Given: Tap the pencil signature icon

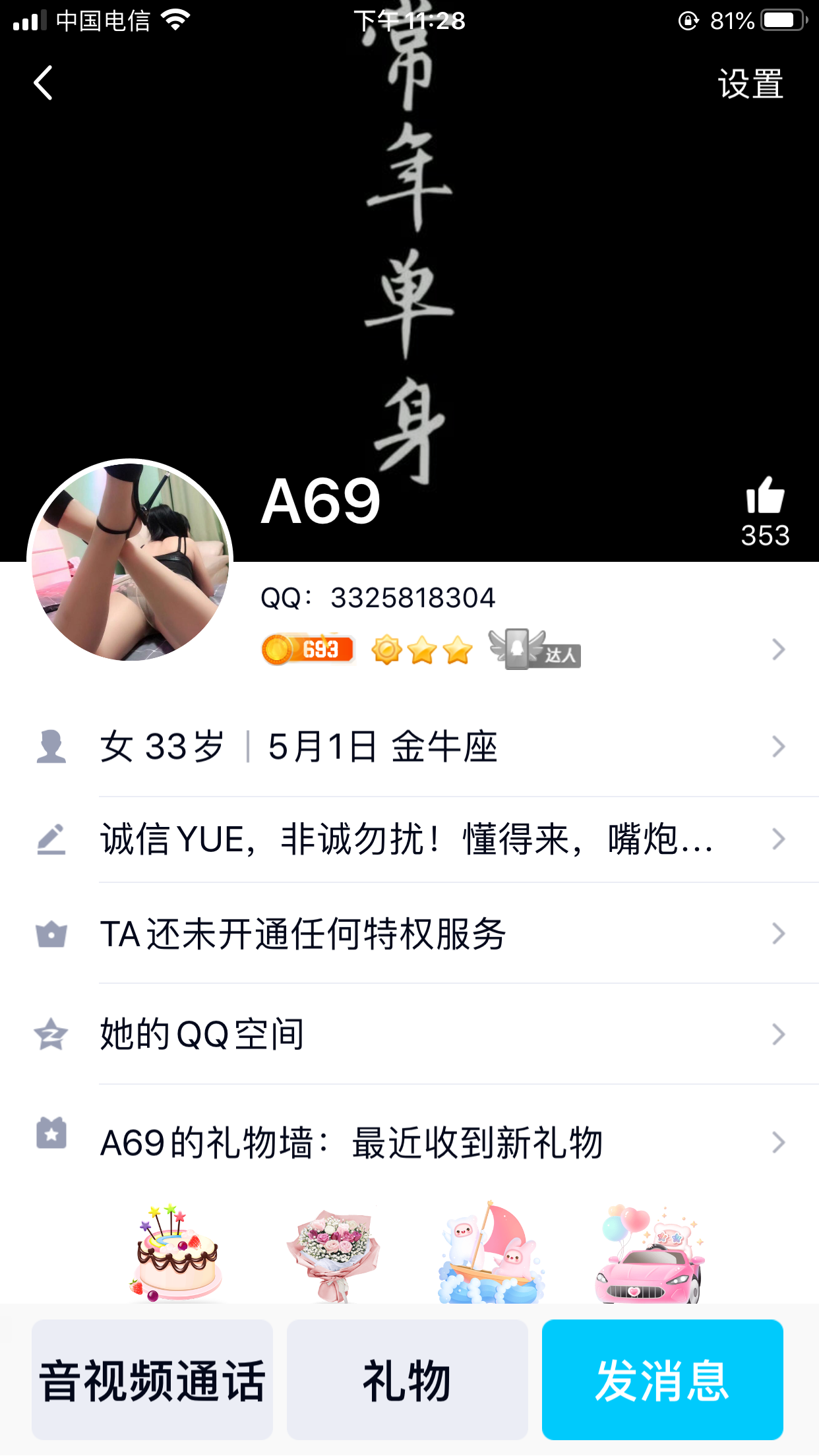Looking at the screenshot, I should pyautogui.click(x=52, y=839).
